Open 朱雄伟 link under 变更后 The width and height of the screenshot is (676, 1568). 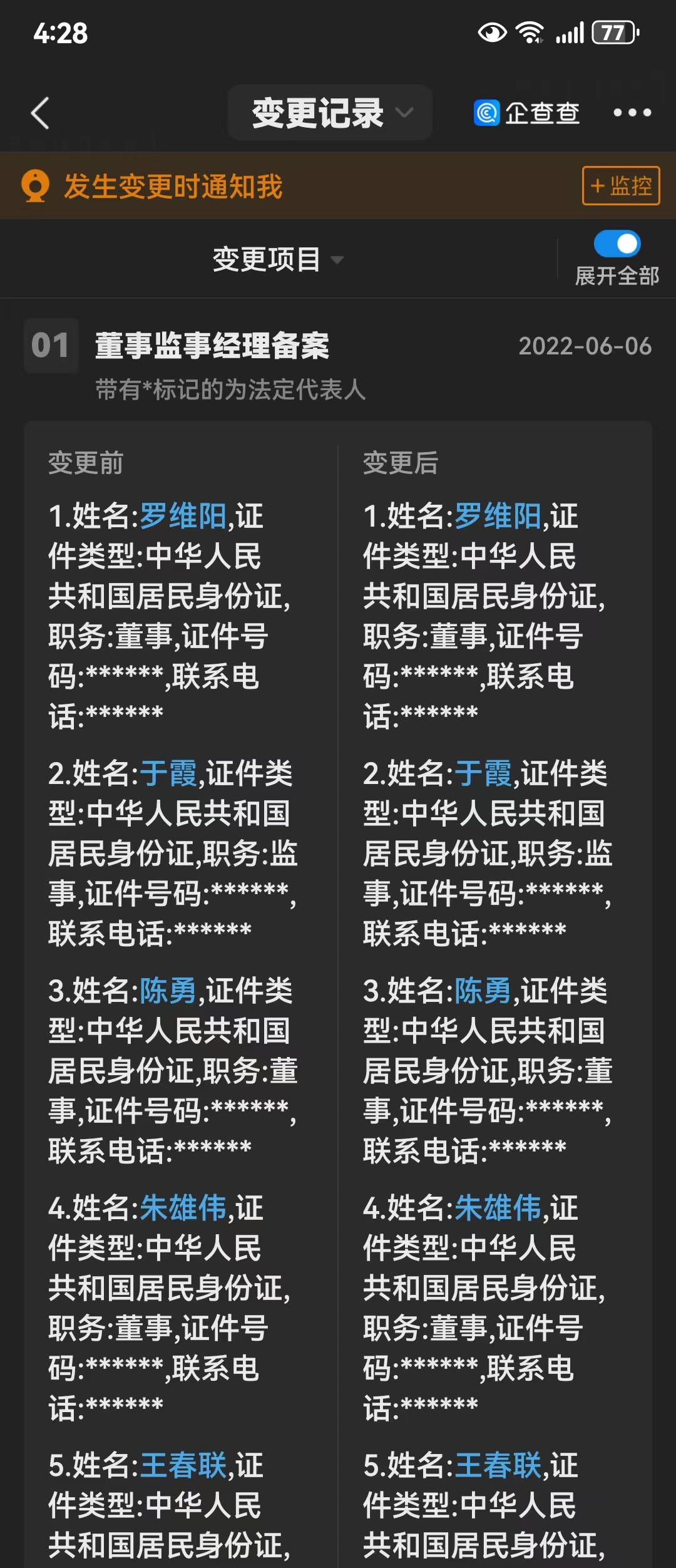coord(498,1208)
